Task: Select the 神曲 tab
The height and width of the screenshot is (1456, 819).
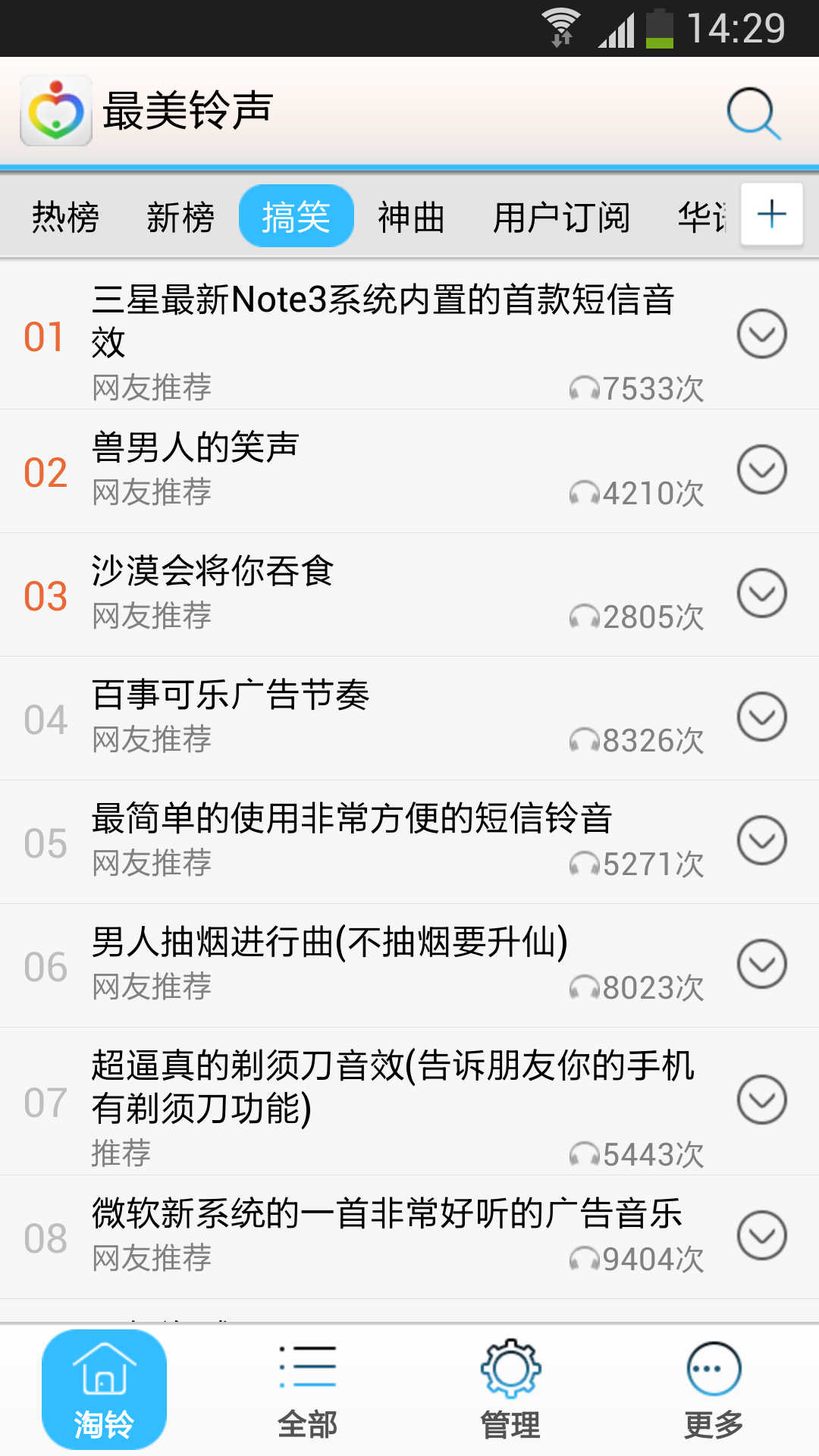Action: (x=411, y=218)
